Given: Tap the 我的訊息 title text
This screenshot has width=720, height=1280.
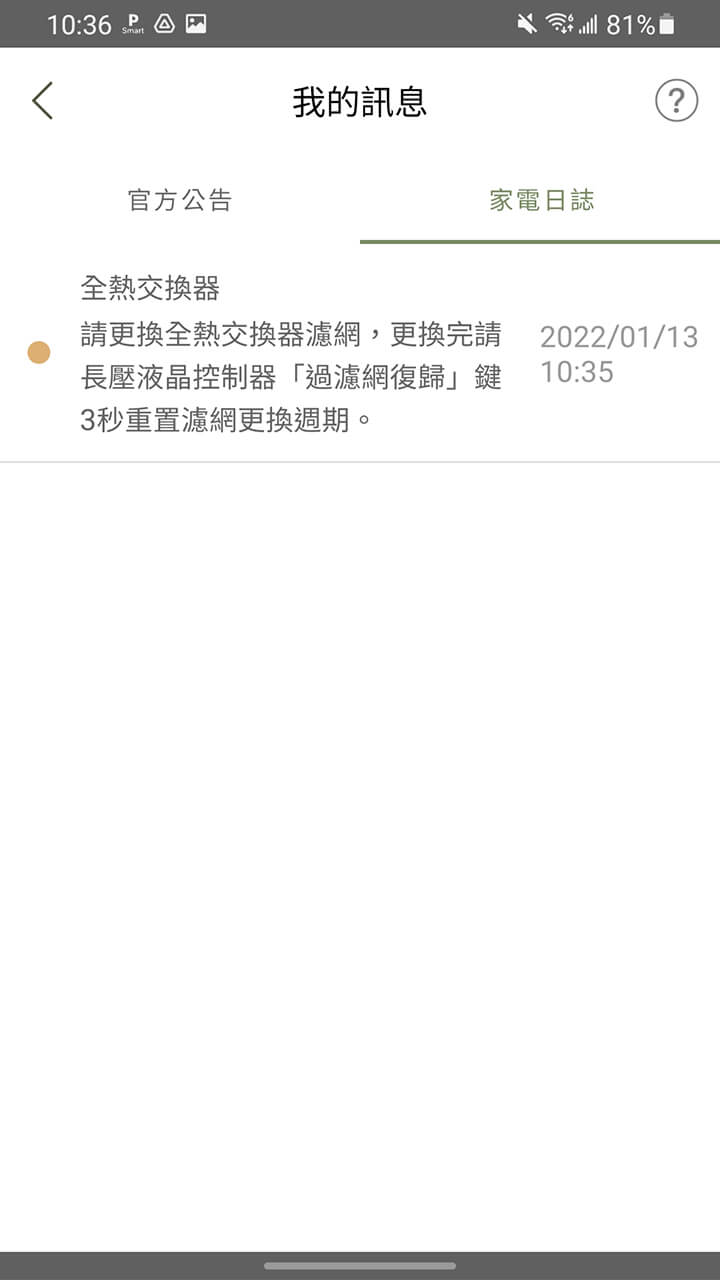Looking at the screenshot, I should (x=360, y=101).
